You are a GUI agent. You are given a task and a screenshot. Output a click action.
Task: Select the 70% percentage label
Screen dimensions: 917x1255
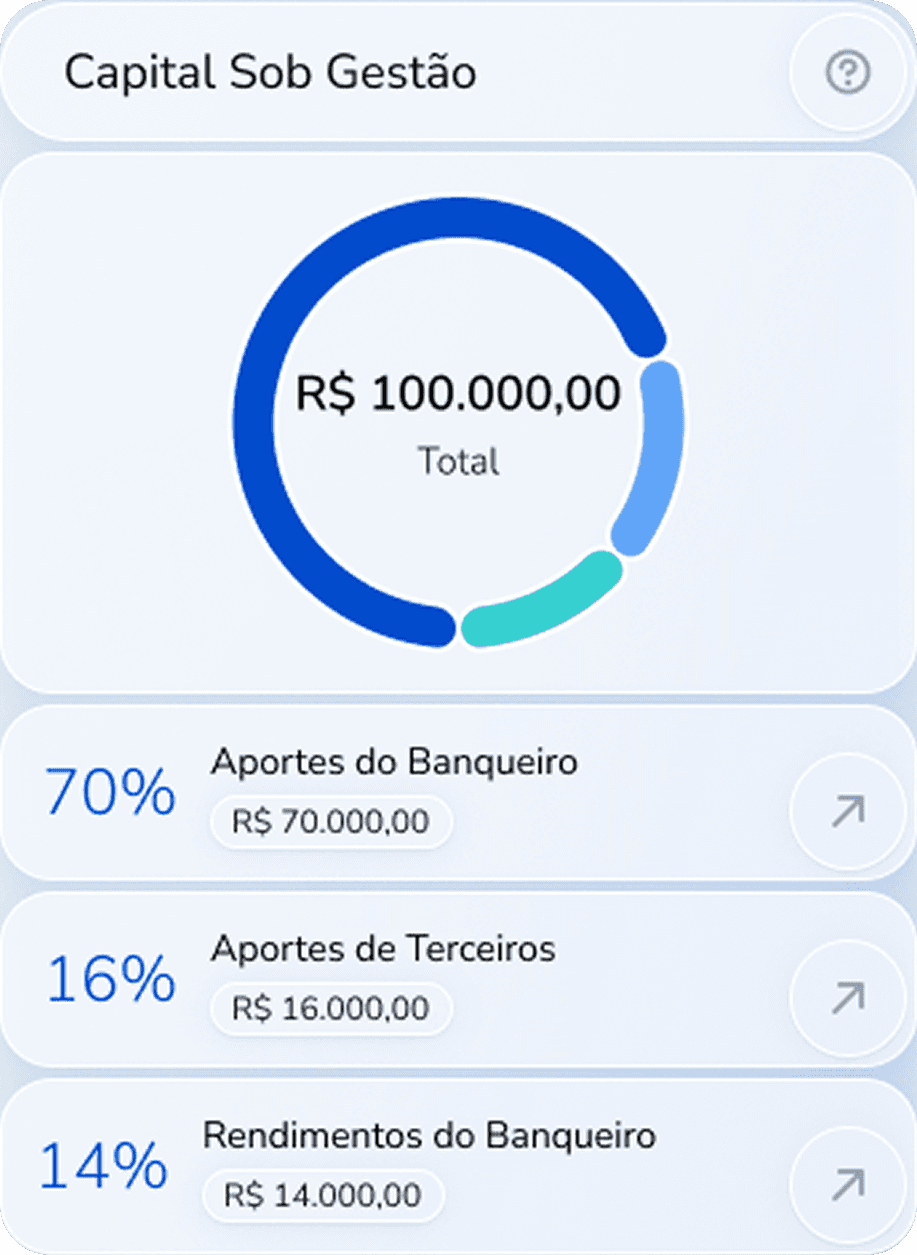point(108,794)
